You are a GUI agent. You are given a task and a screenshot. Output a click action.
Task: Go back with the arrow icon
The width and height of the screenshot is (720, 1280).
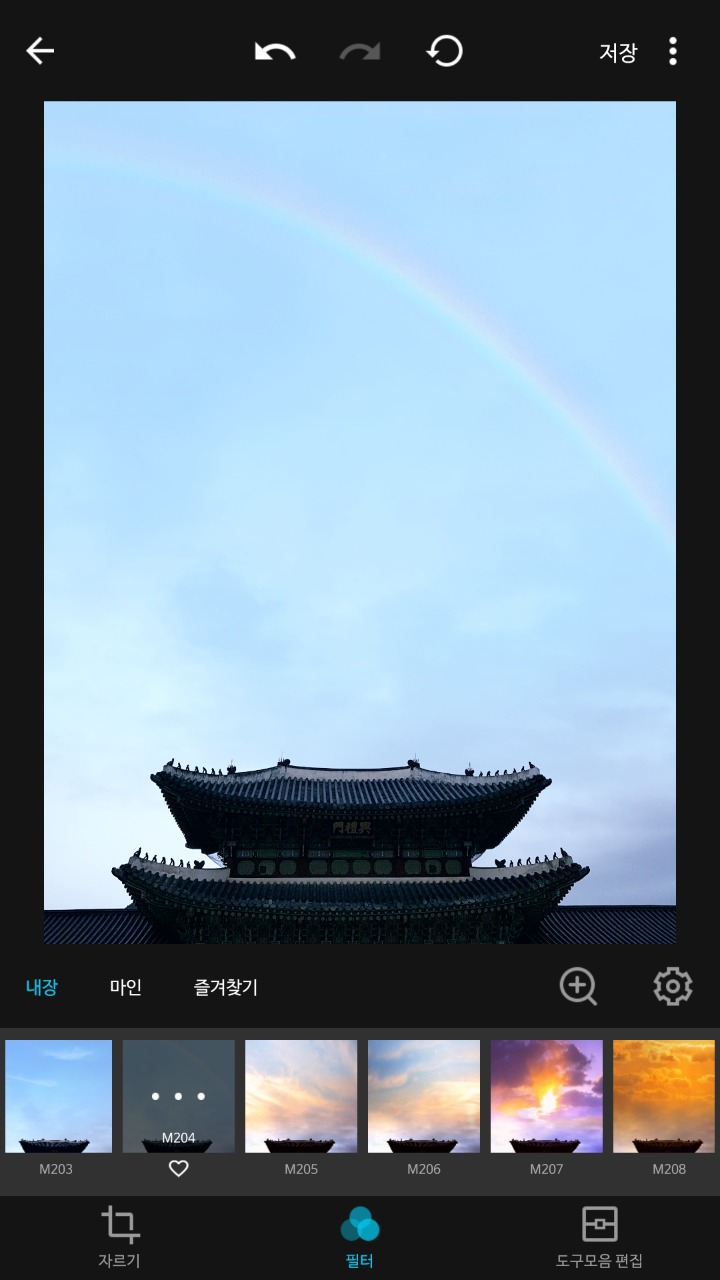(x=40, y=51)
